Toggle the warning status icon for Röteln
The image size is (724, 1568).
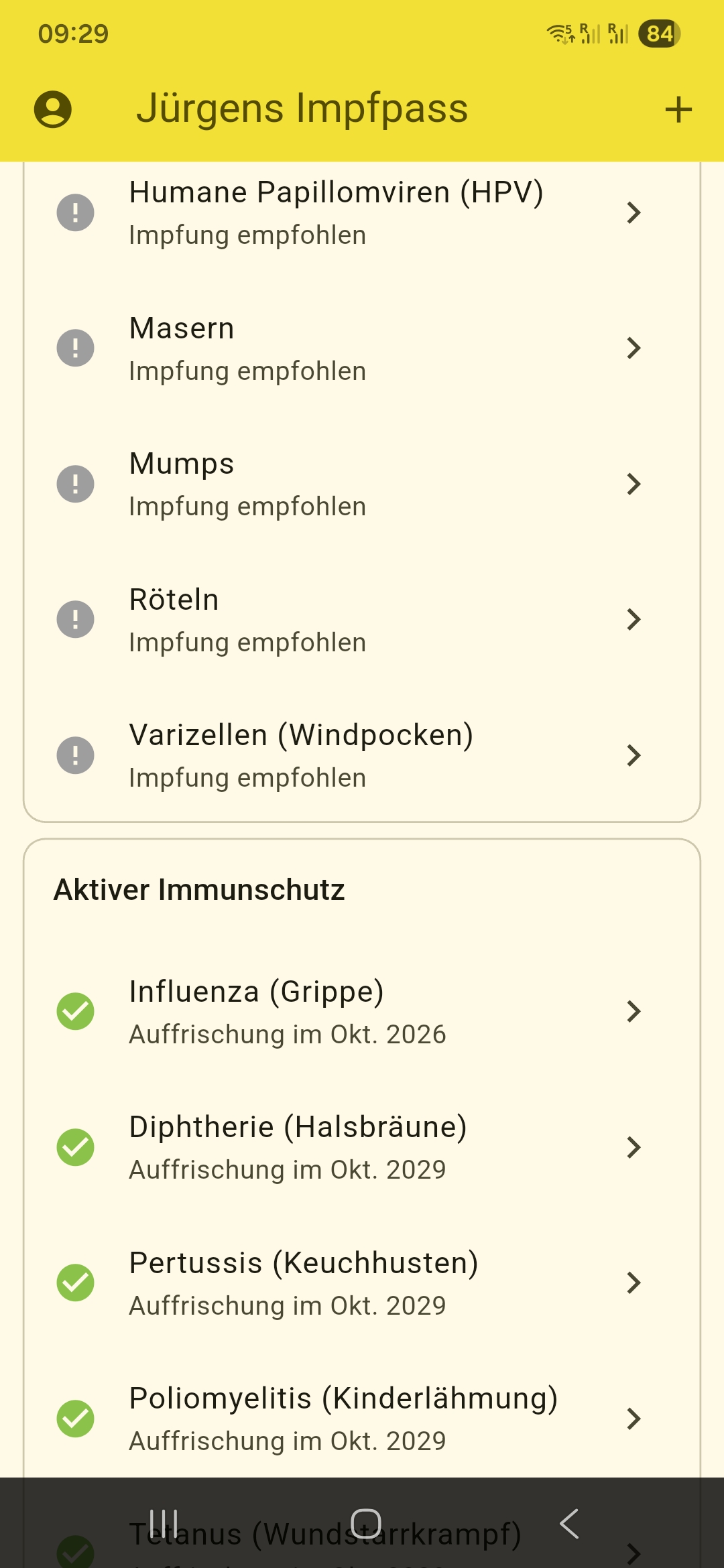click(76, 618)
